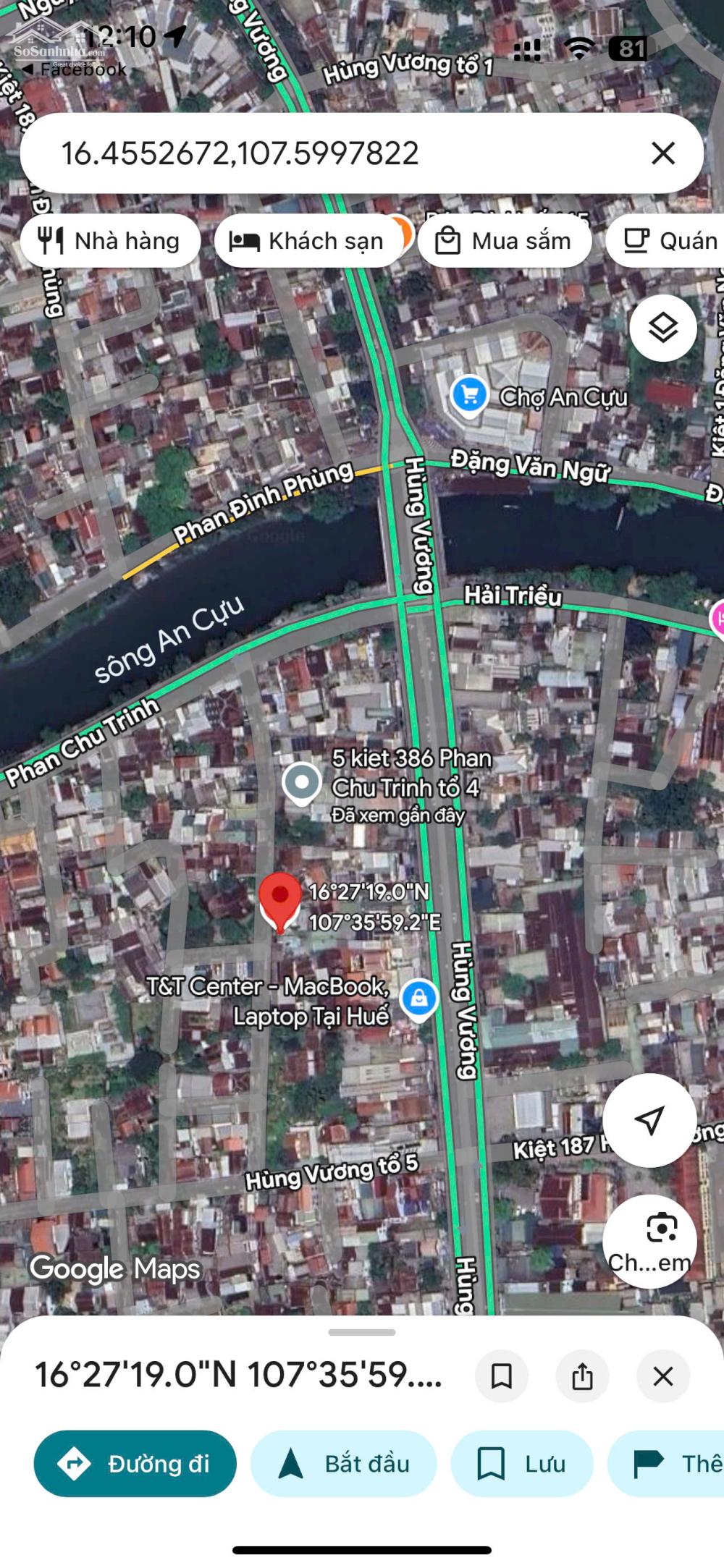This screenshot has height=1568, width=724.
Task: Return to Facebook via back link
Action: click(74, 69)
